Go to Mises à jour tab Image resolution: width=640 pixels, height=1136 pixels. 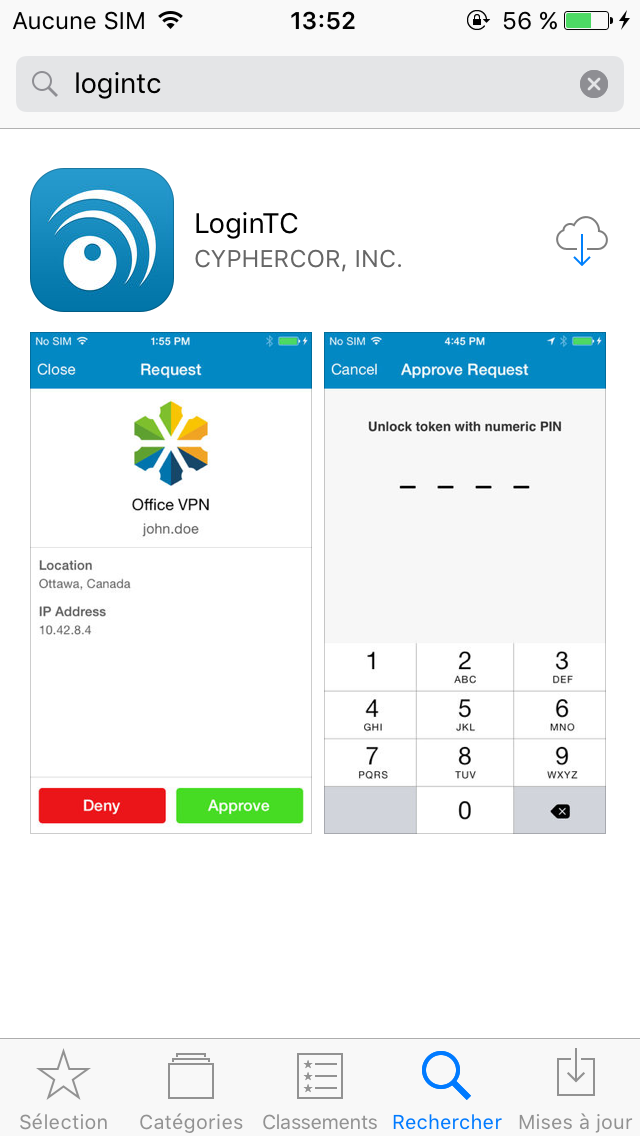pos(575,1089)
